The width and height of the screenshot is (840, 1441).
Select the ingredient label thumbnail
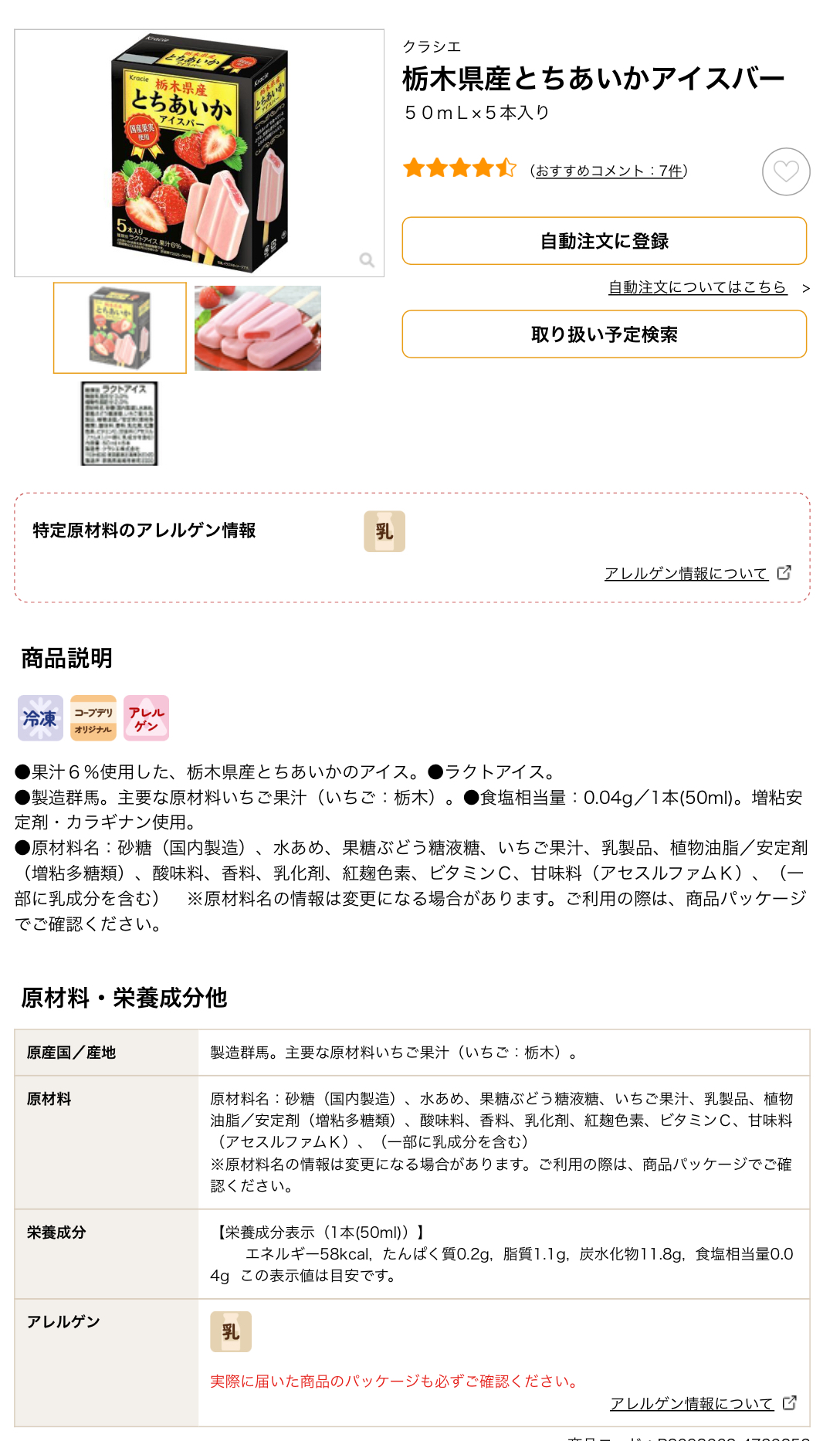point(120,423)
